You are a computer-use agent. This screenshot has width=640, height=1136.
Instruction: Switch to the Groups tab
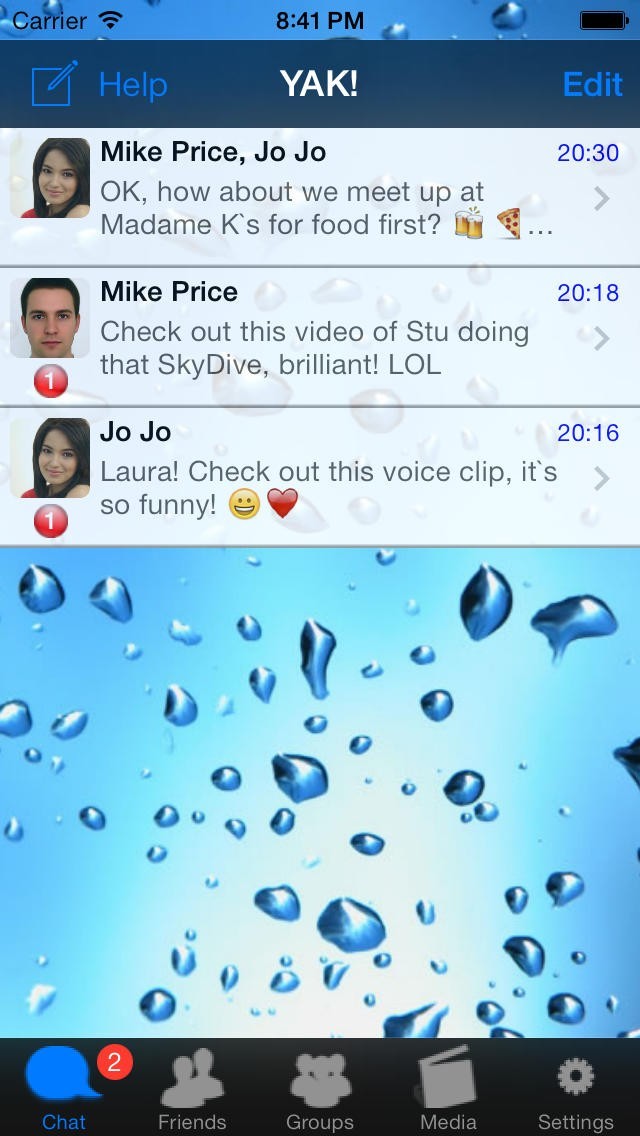[x=320, y=1087]
